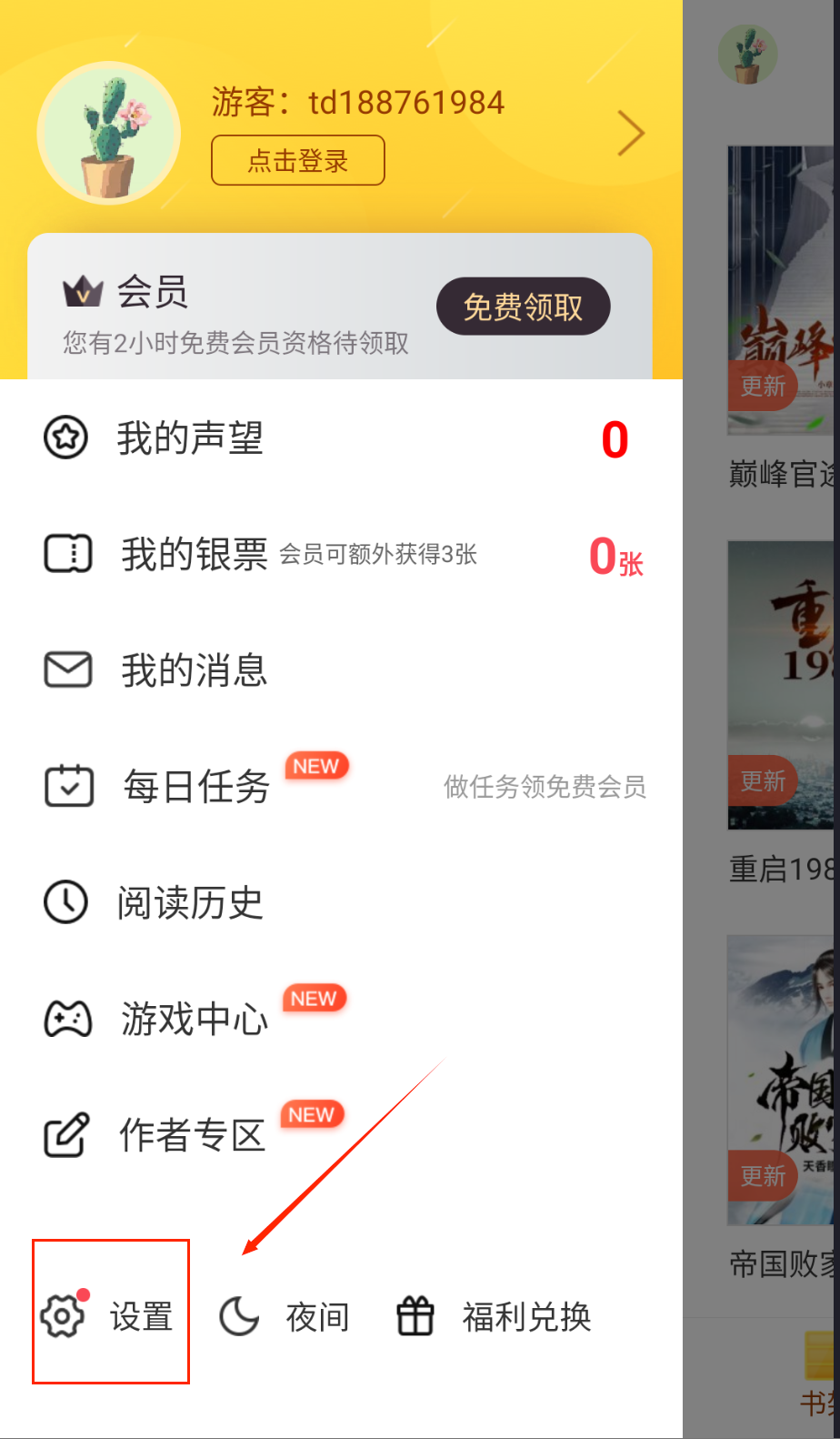Viewport: 840px width, 1439px height.
Task: Click 做任务领免费会员 text link
Action: (545, 789)
